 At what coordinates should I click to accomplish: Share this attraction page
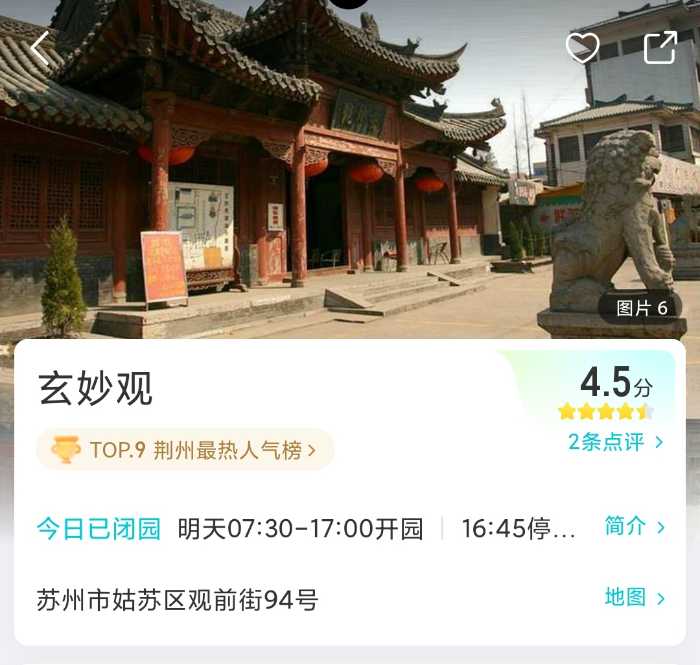(x=660, y=47)
